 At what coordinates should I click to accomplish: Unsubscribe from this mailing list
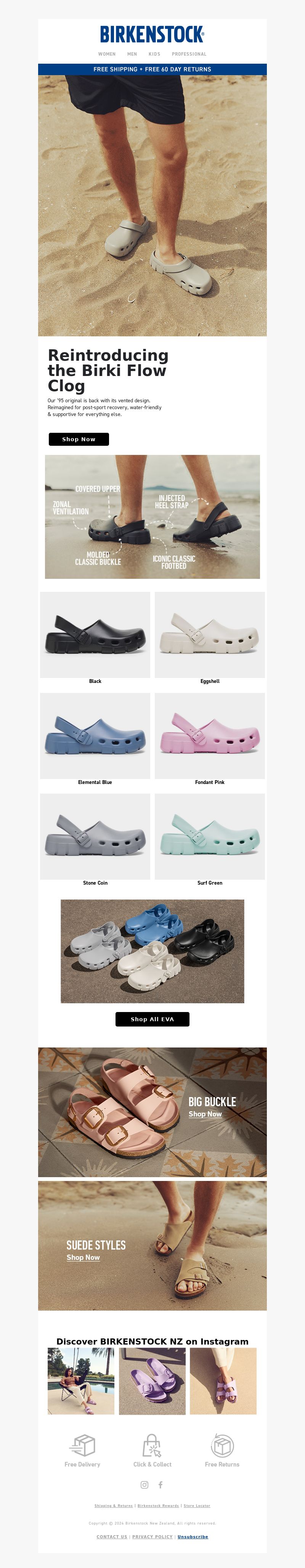(193, 1536)
